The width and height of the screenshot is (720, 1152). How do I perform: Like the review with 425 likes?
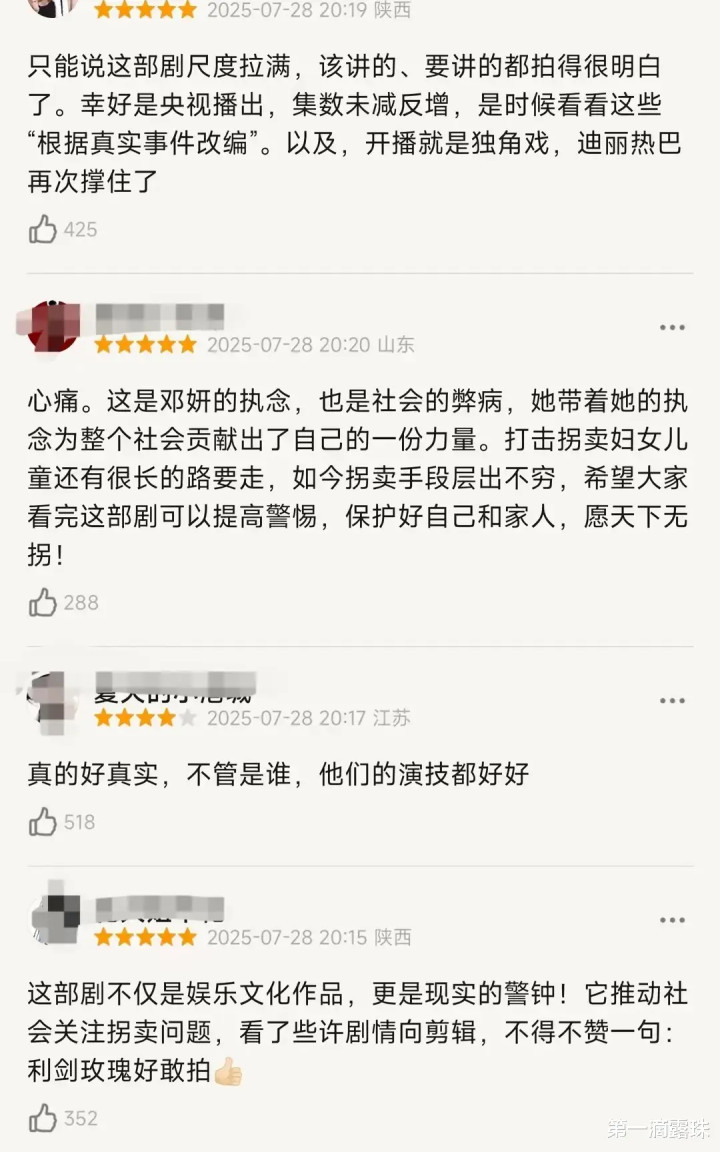(x=43, y=229)
